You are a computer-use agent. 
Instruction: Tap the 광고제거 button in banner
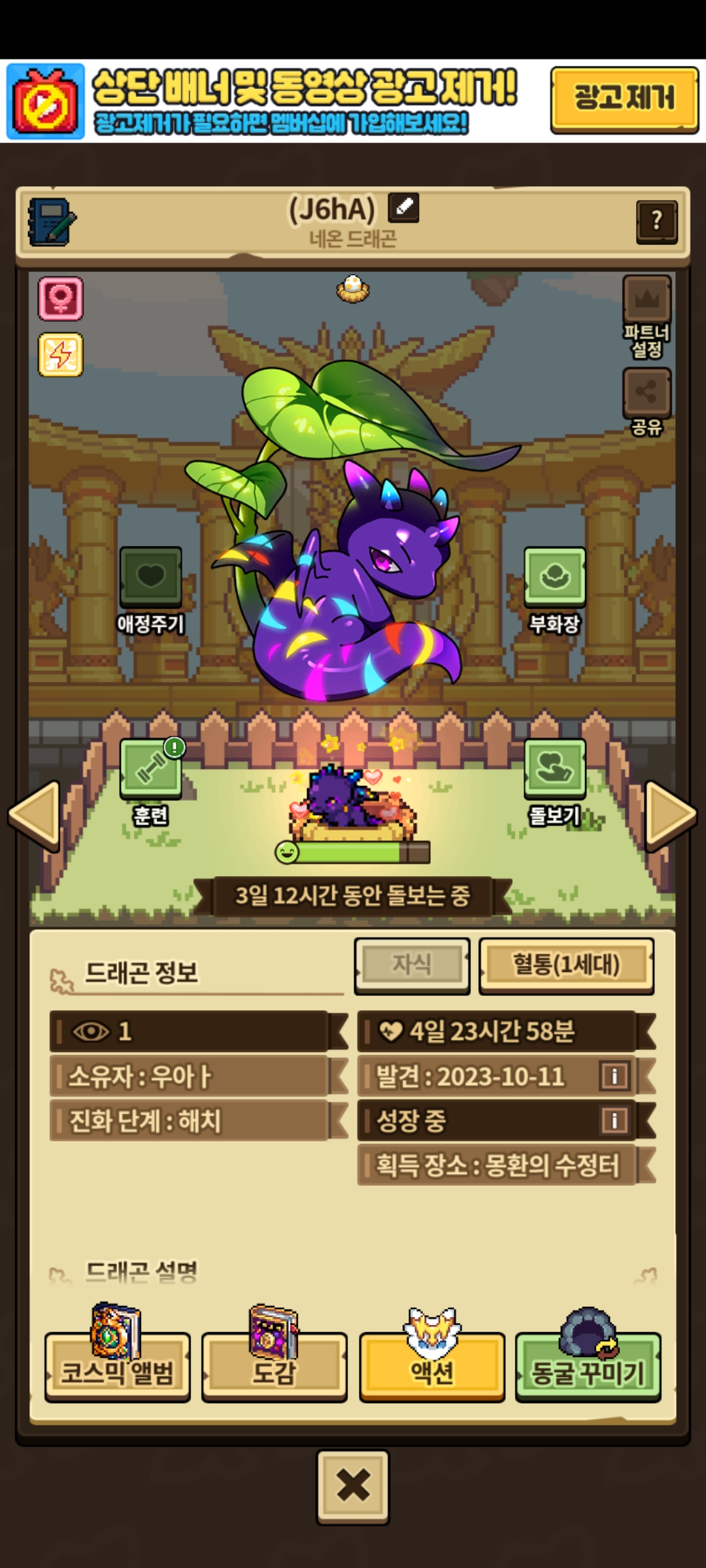click(x=624, y=99)
